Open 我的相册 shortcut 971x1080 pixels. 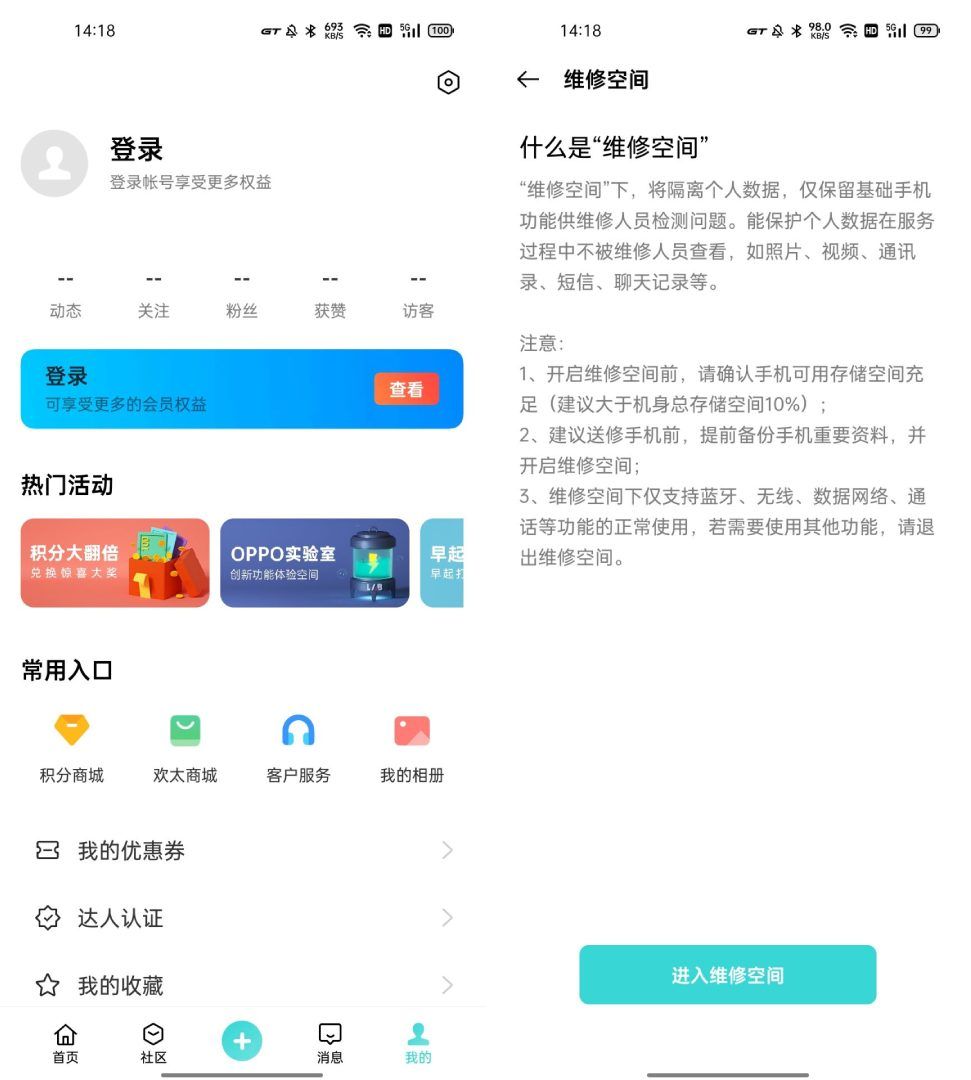(411, 747)
